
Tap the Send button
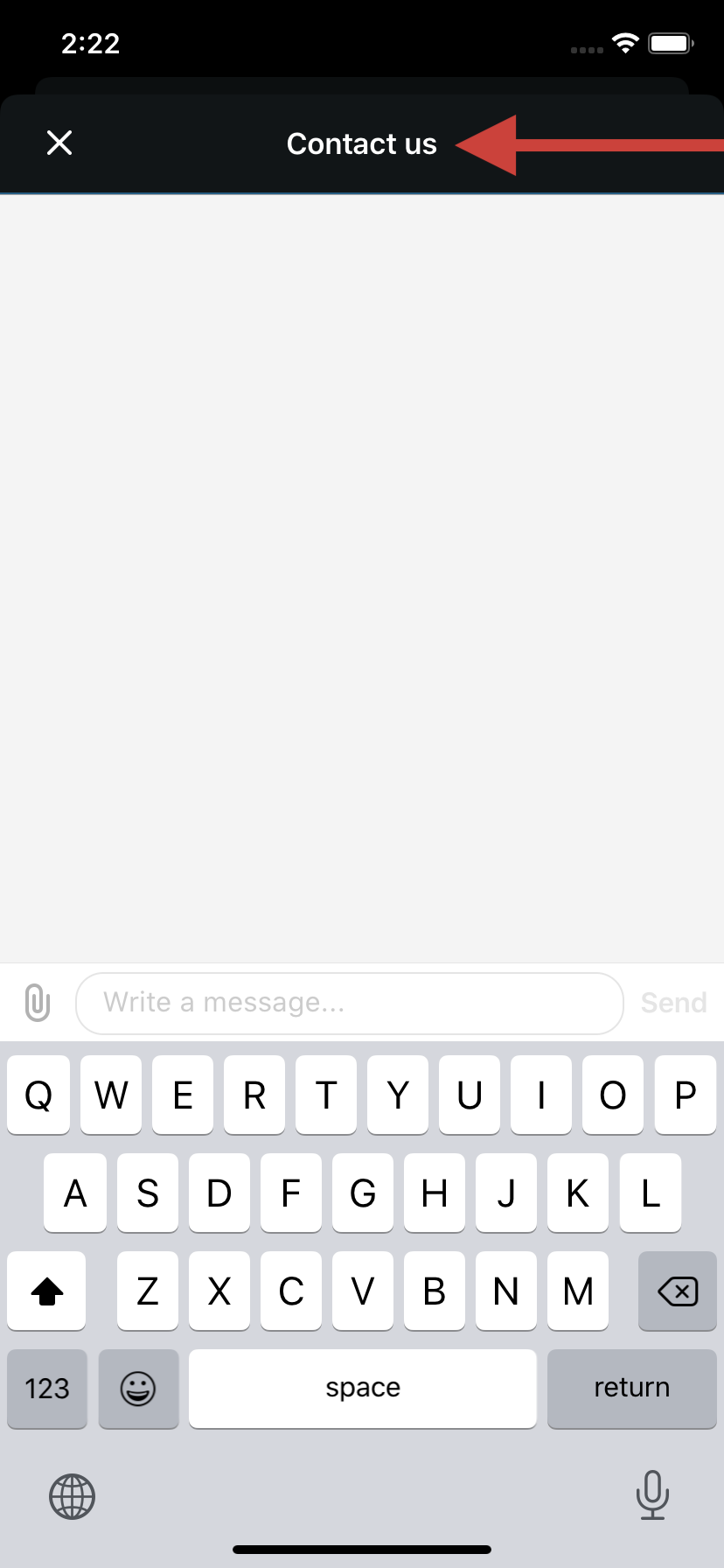pos(672,1003)
